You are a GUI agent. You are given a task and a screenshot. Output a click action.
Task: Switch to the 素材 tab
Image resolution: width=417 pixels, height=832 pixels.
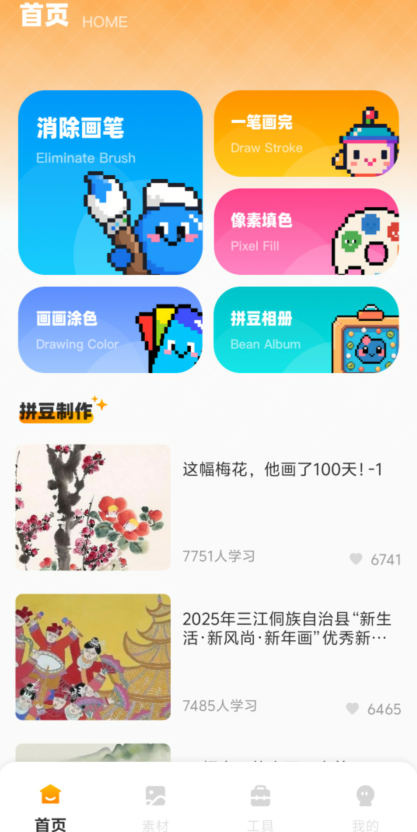[155, 808]
